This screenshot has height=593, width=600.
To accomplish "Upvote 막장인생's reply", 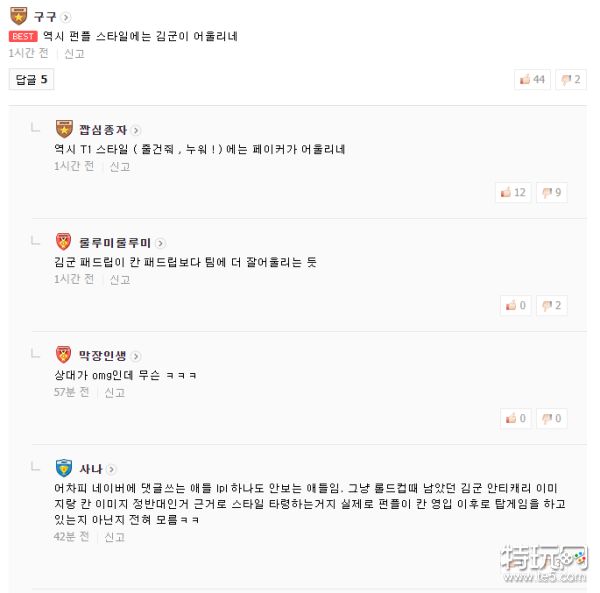I will 515,418.
